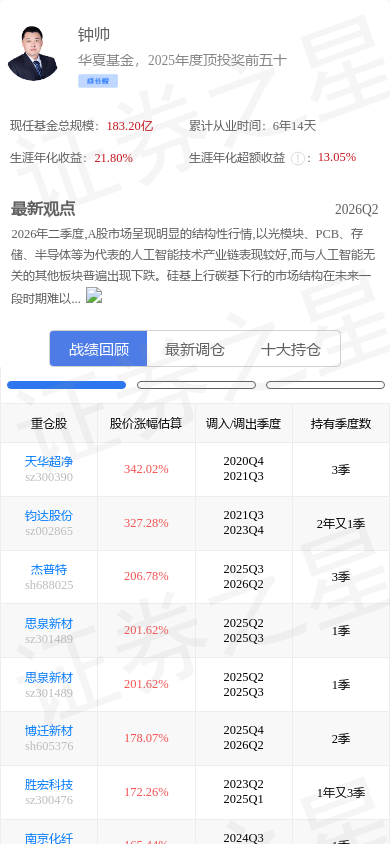Viewport: 390px width, 844px height.
Task: Open the info icon beside 生涯年化超额收益
Action: click(x=297, y=158)
